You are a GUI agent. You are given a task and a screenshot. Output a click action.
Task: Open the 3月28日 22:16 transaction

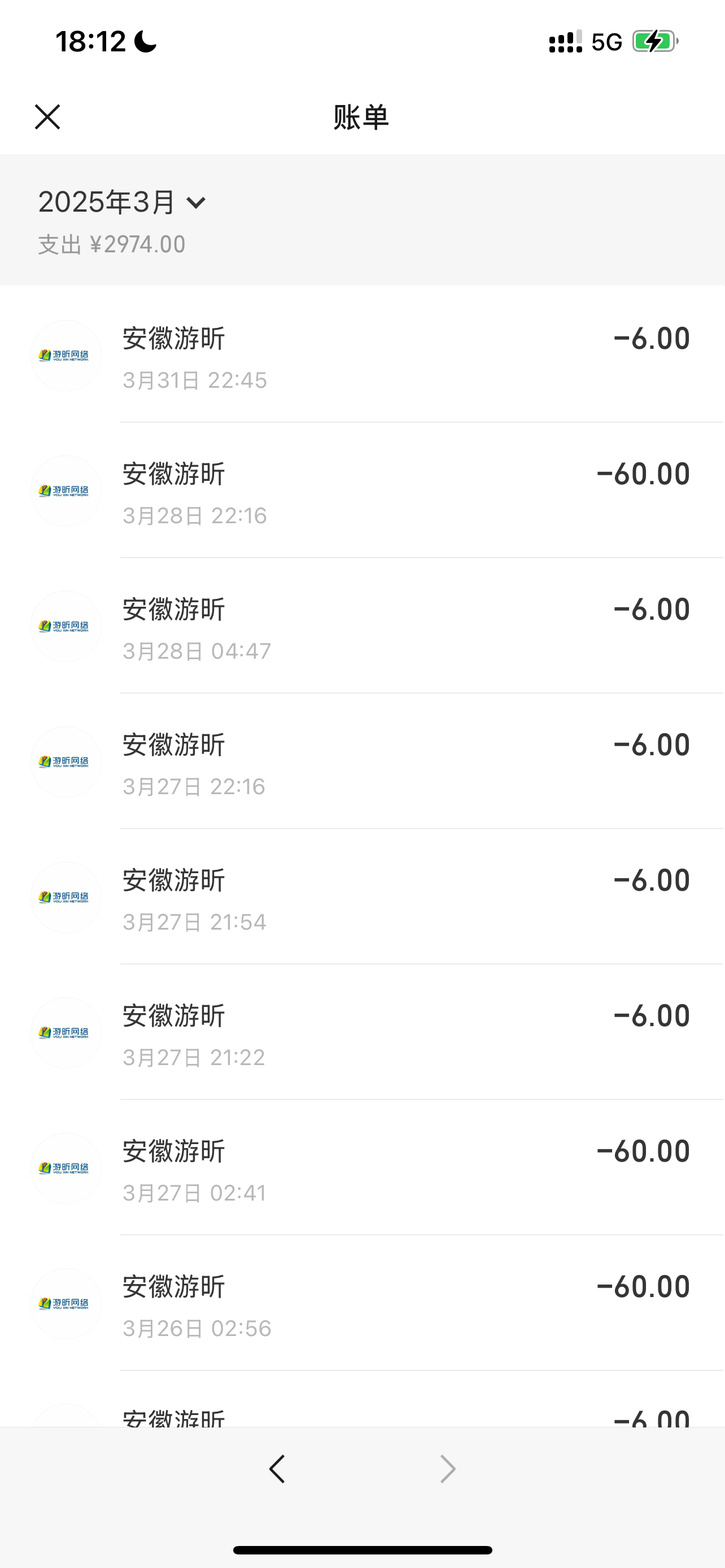[x=362, y=490]
